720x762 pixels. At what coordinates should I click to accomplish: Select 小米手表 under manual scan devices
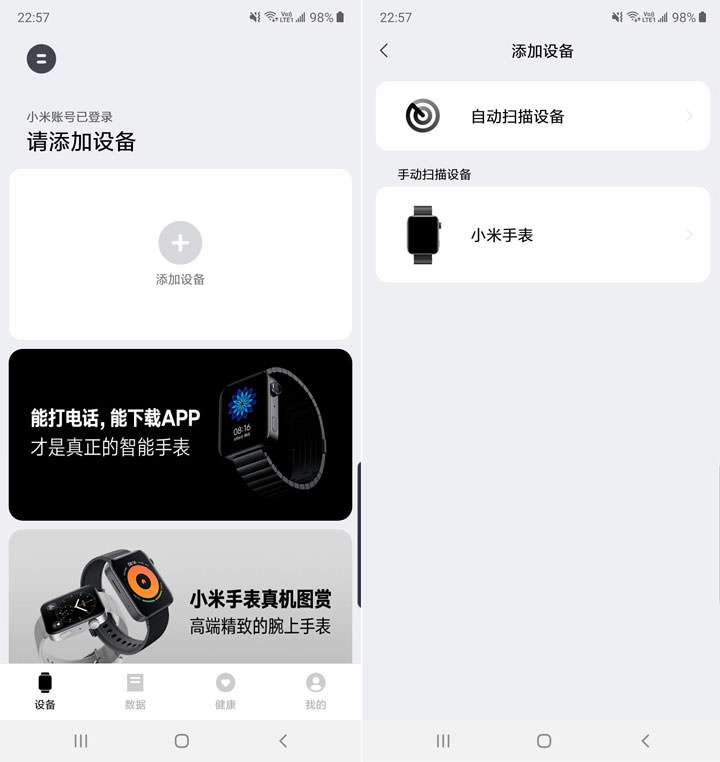coord(543,234)
